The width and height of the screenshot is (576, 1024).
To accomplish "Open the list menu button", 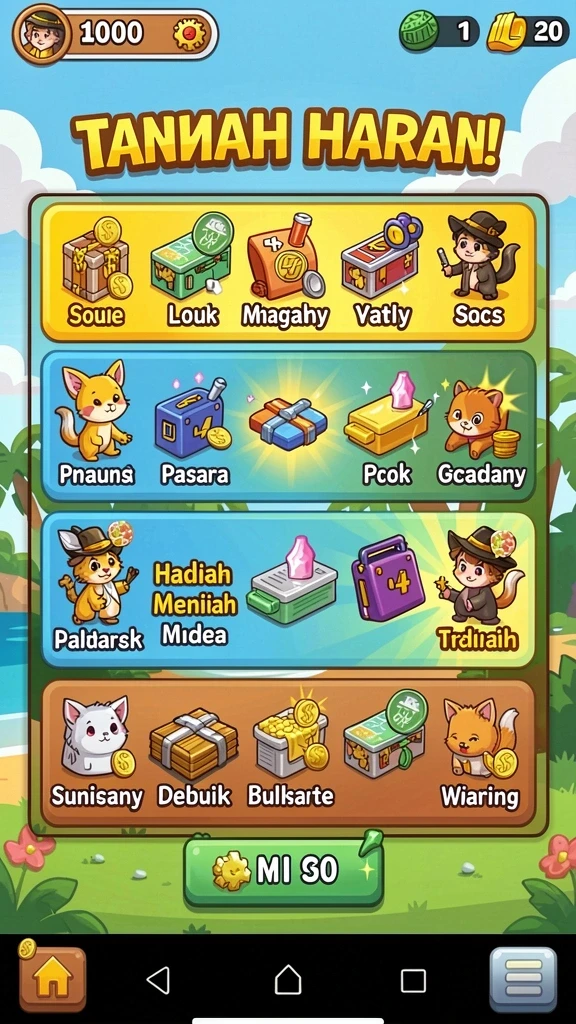I will [522, 980].
